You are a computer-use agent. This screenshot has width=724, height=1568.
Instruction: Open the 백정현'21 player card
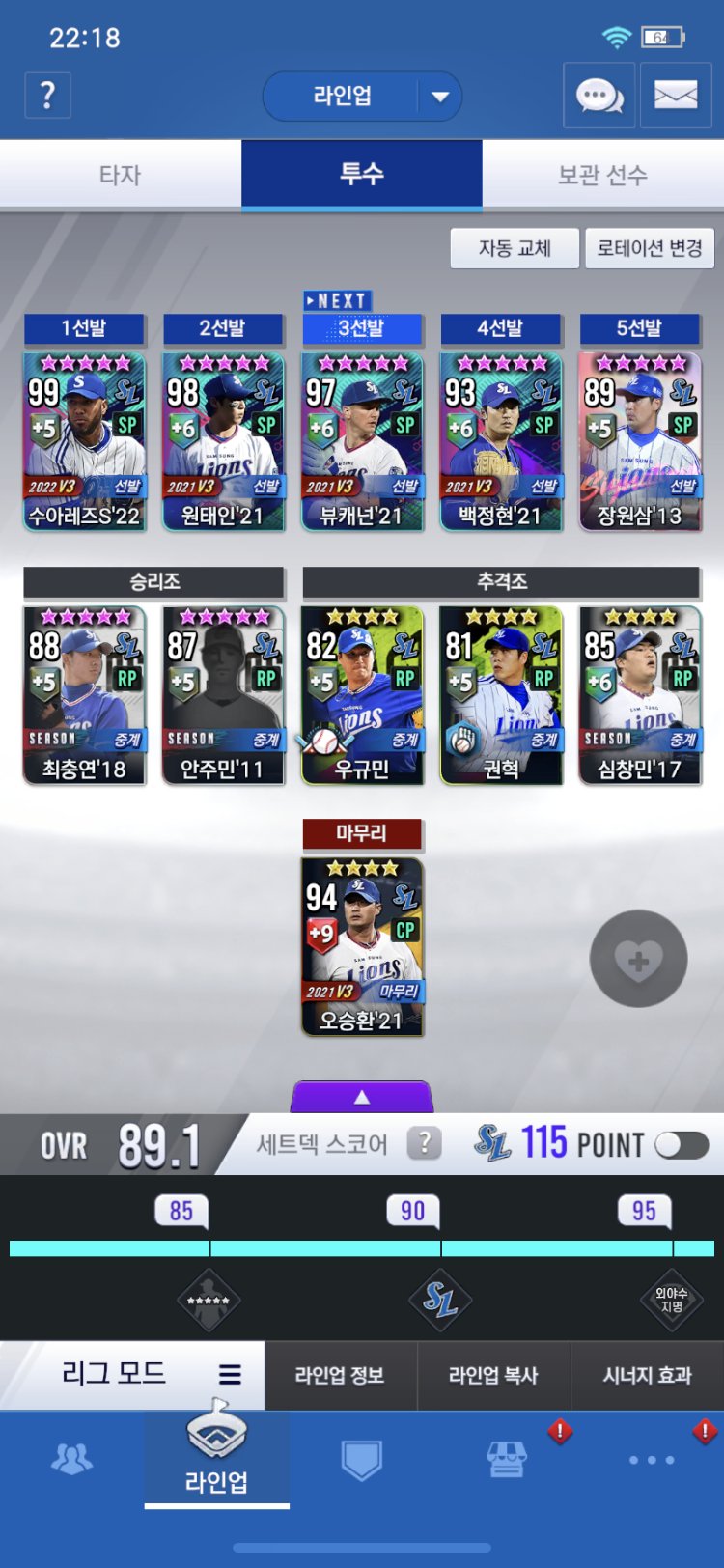click(x=500, y=441)
